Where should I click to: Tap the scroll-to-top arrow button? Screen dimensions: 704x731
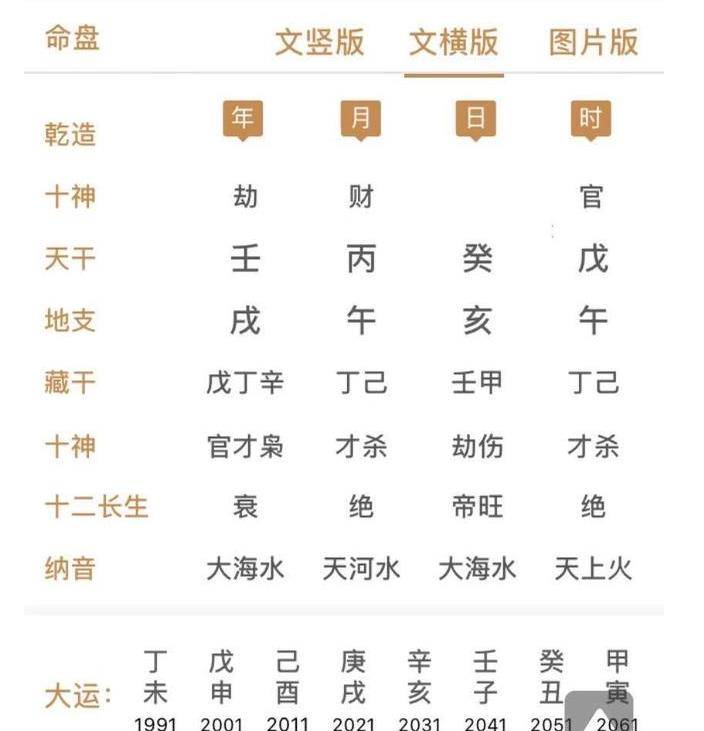pos(599,711)
